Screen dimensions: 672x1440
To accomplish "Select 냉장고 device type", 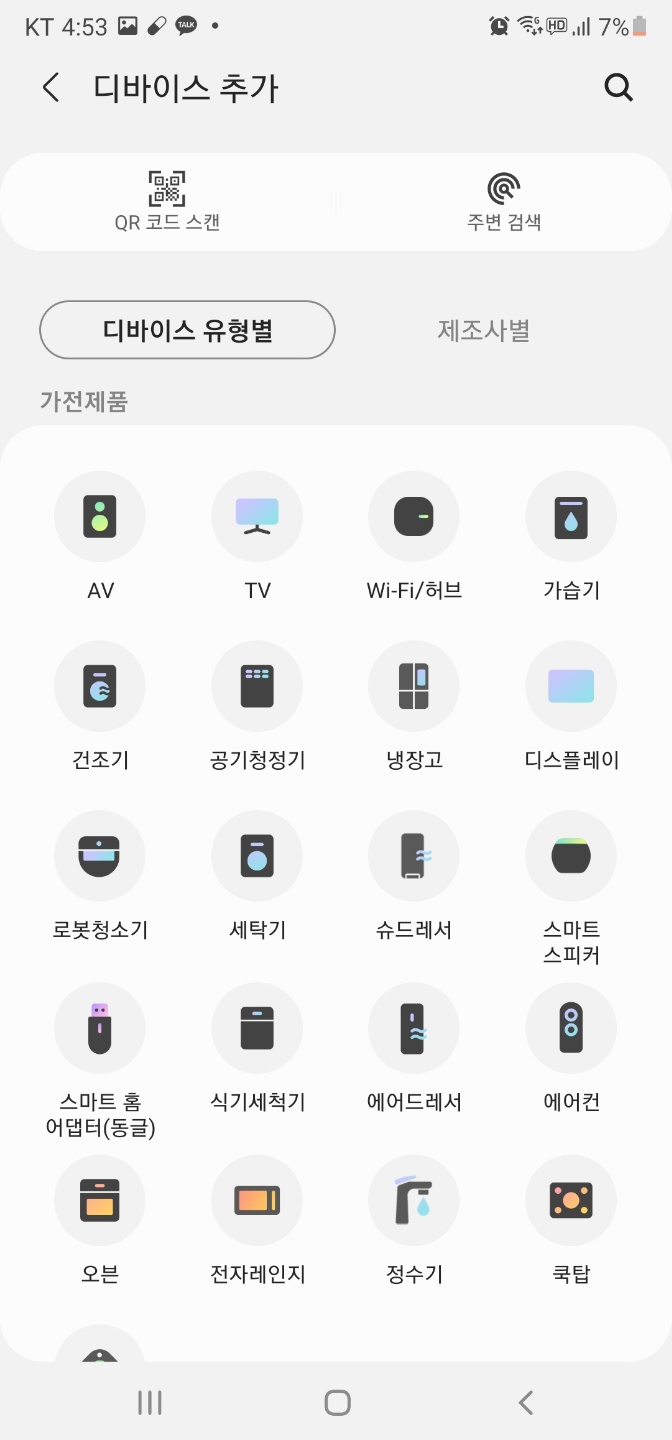I will click(x=414, y=707).
